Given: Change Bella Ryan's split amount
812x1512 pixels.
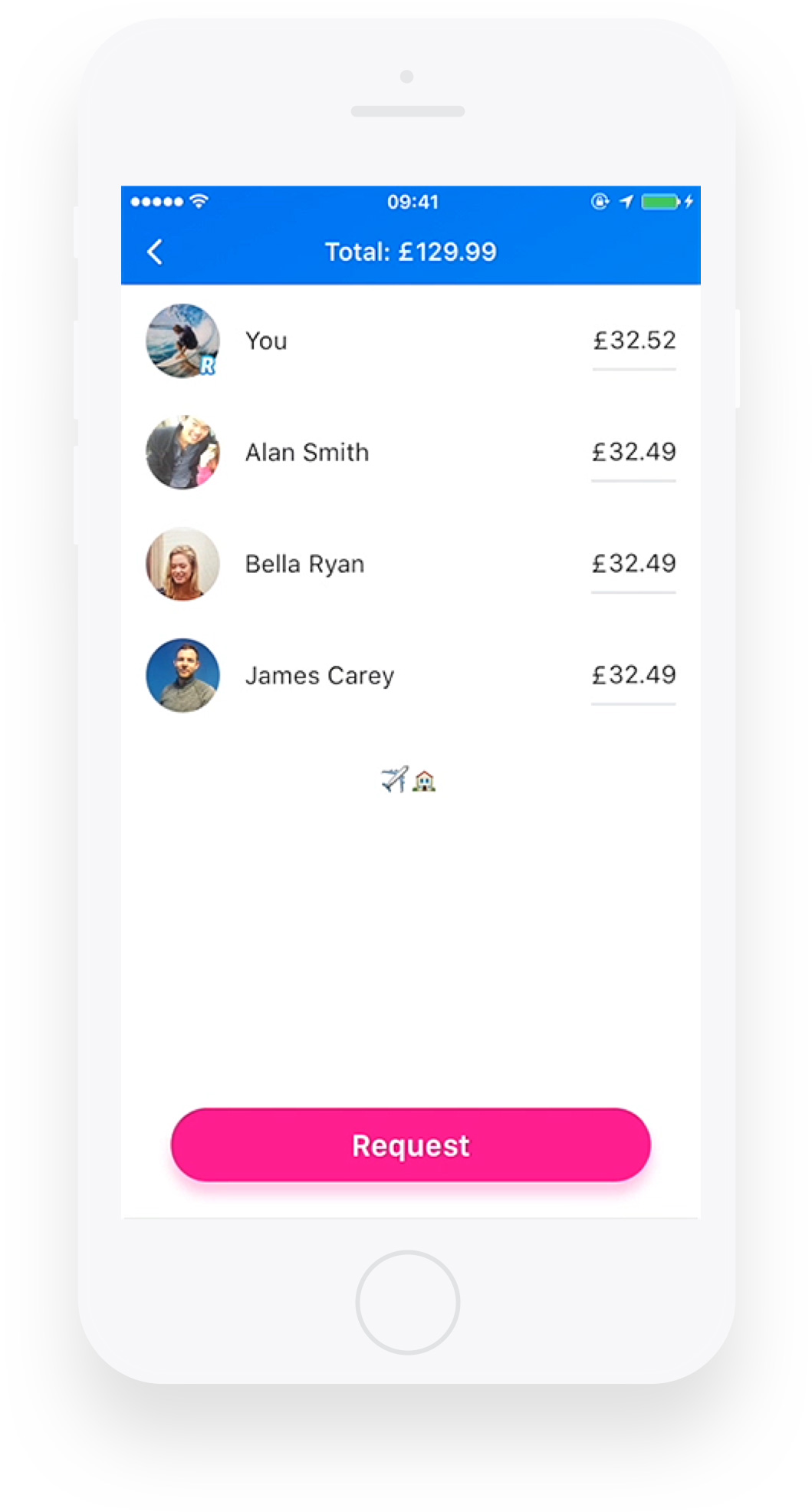Looking at the screenshot, I should click(x=633, y=564).
